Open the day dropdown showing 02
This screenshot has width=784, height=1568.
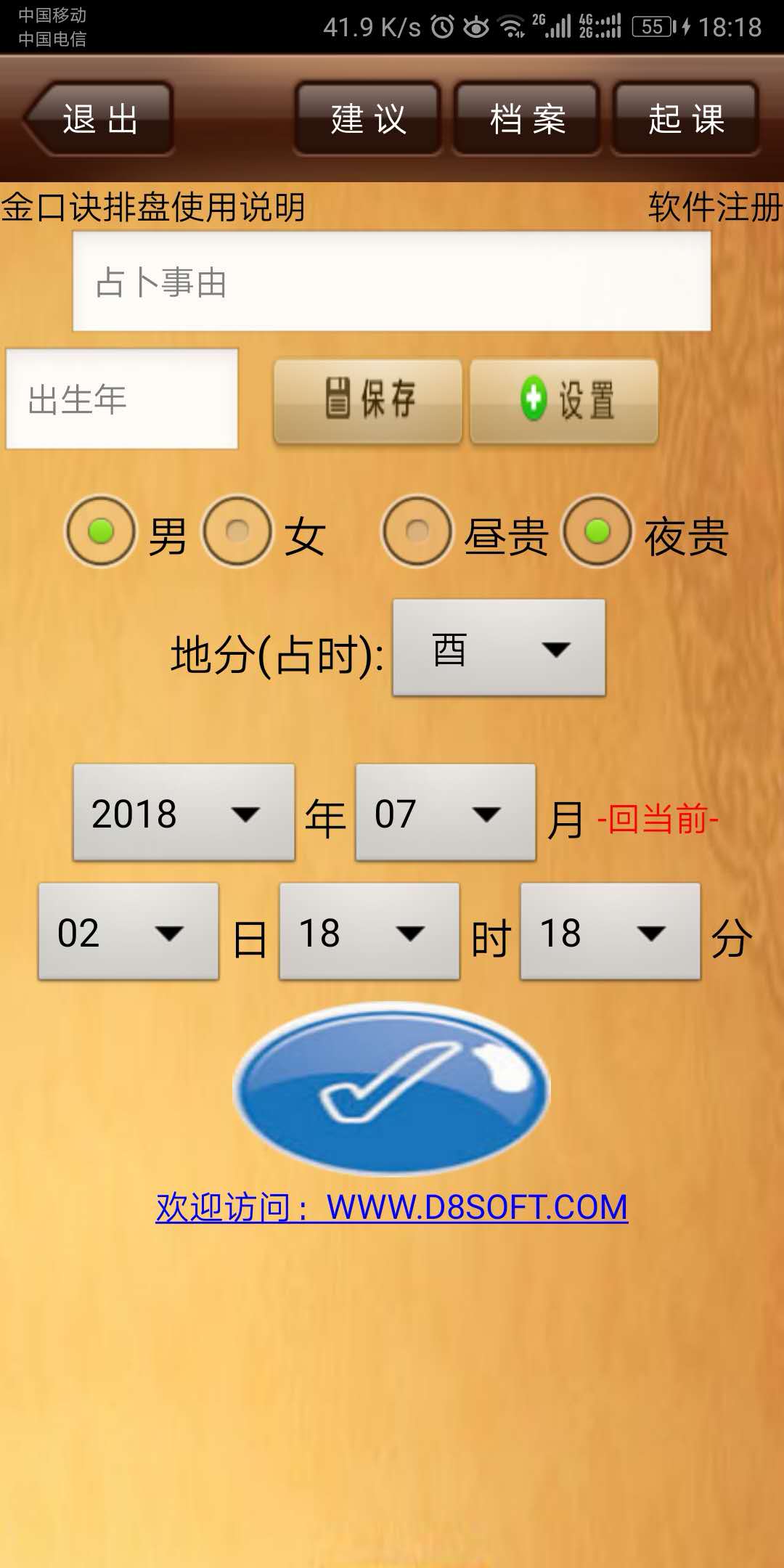[128, 932]
